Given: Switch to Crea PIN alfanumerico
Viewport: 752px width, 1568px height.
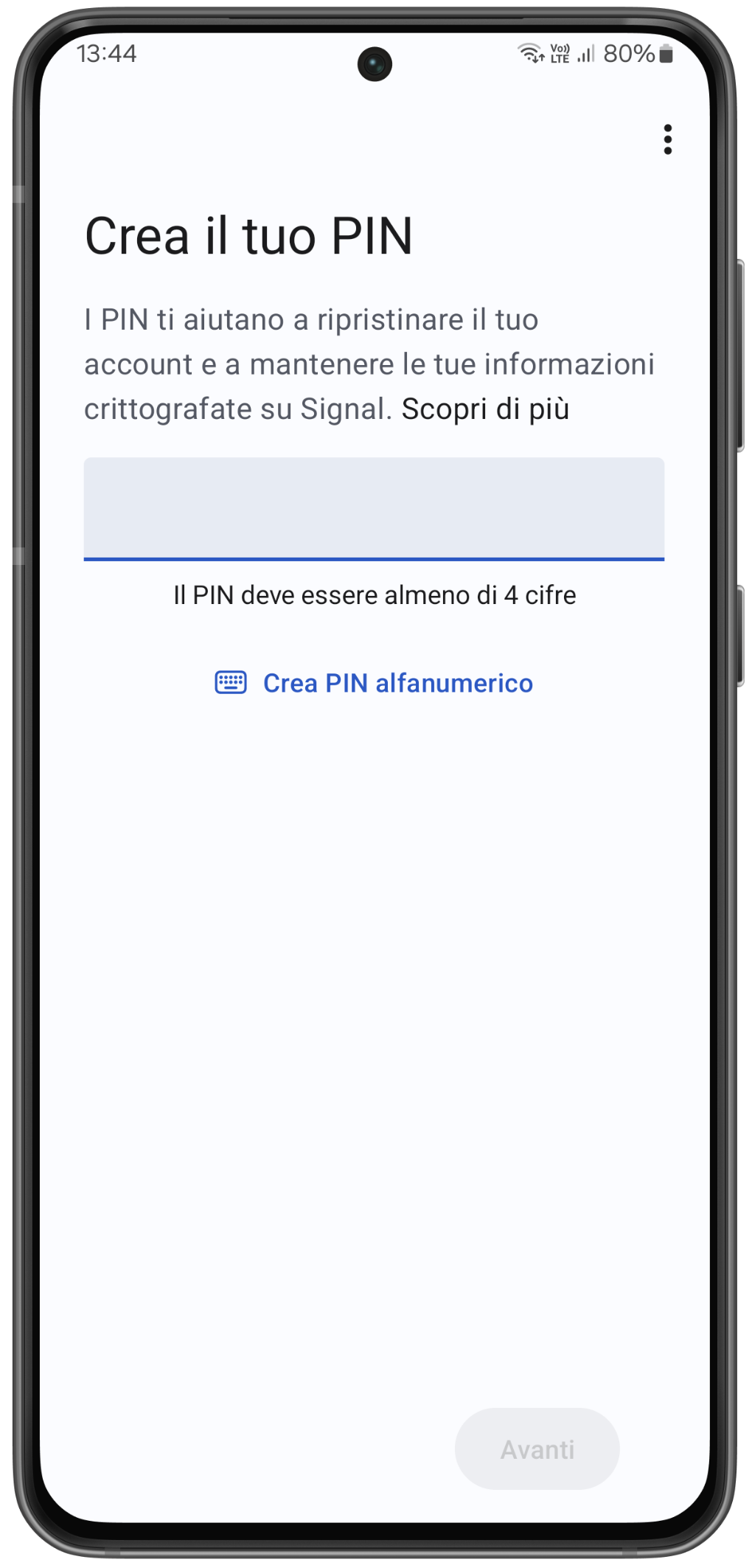Looking at the screenshot, I should pos(375,683).
